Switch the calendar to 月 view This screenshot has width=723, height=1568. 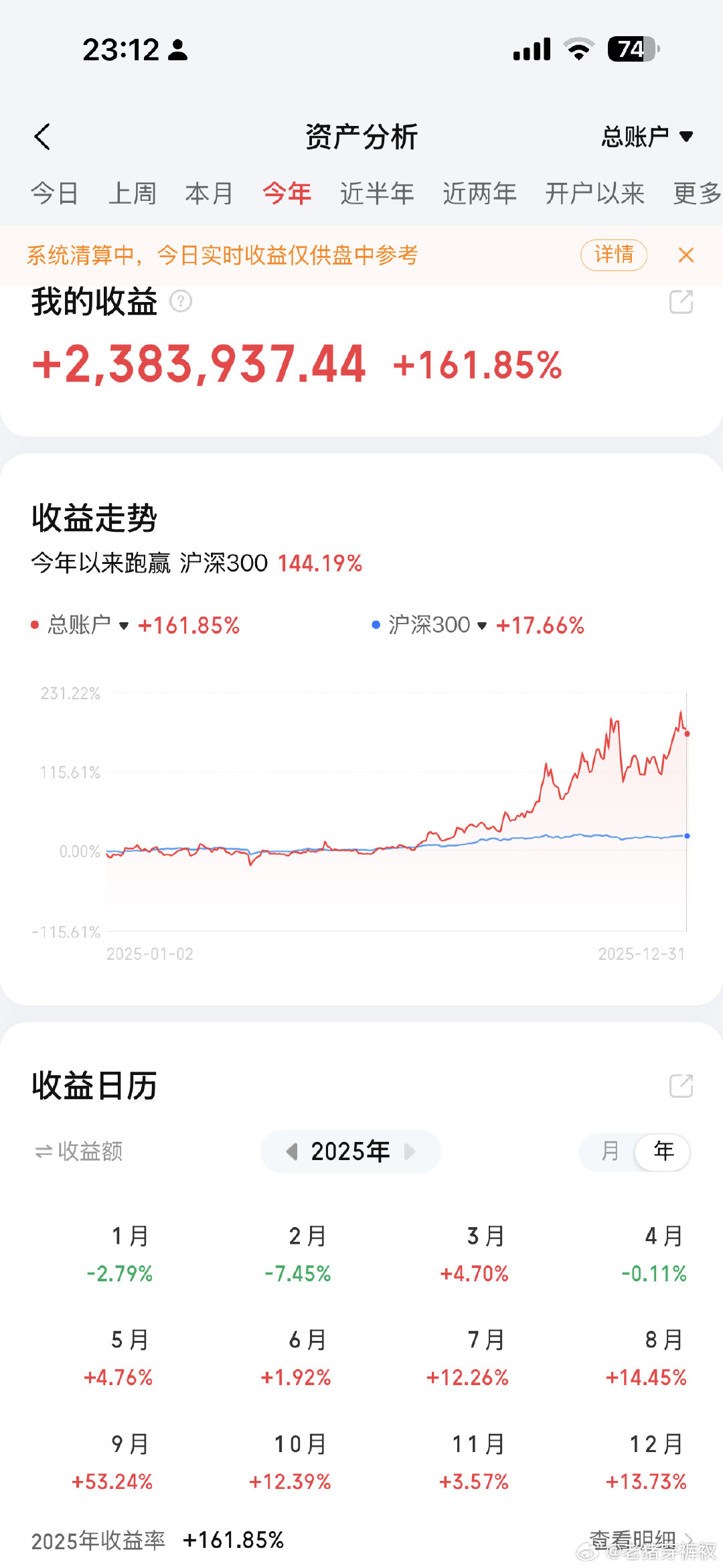pyautogui.click(x=610, y=1151)
